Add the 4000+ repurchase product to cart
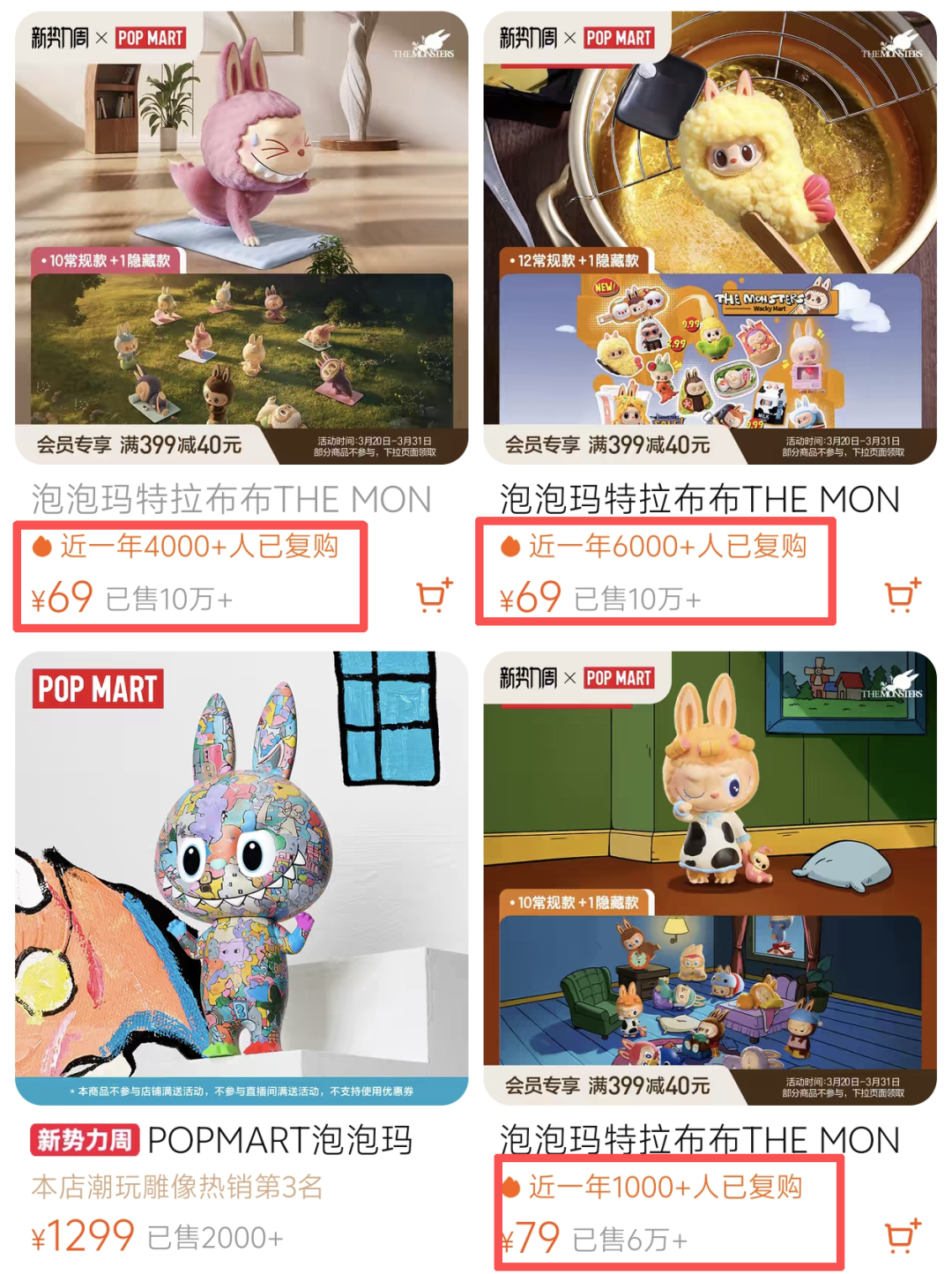The width and height of the screenshot is (952, 1274). (434, 597)
